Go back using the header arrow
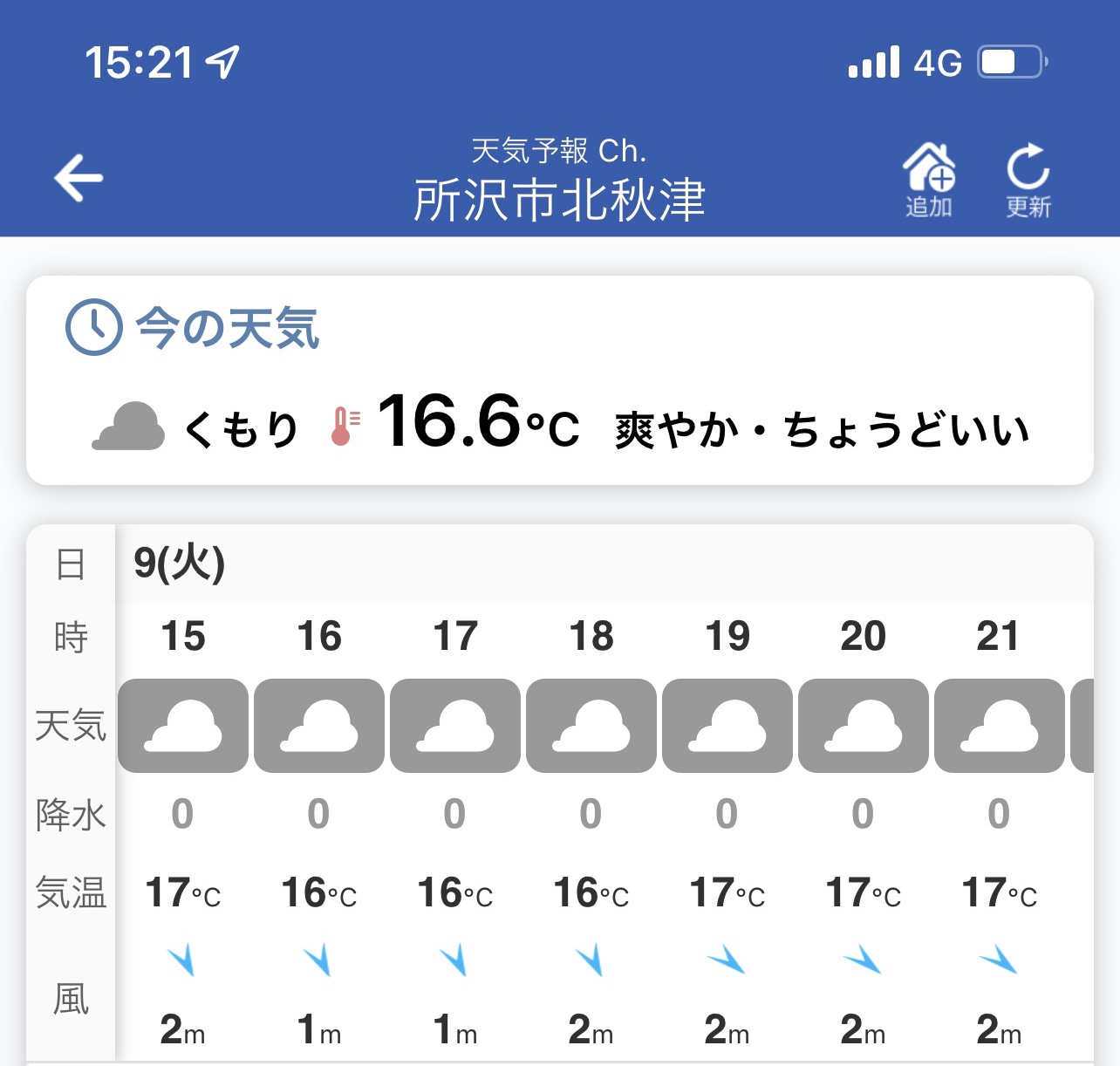1120x1066 pixels. point(79,178)
